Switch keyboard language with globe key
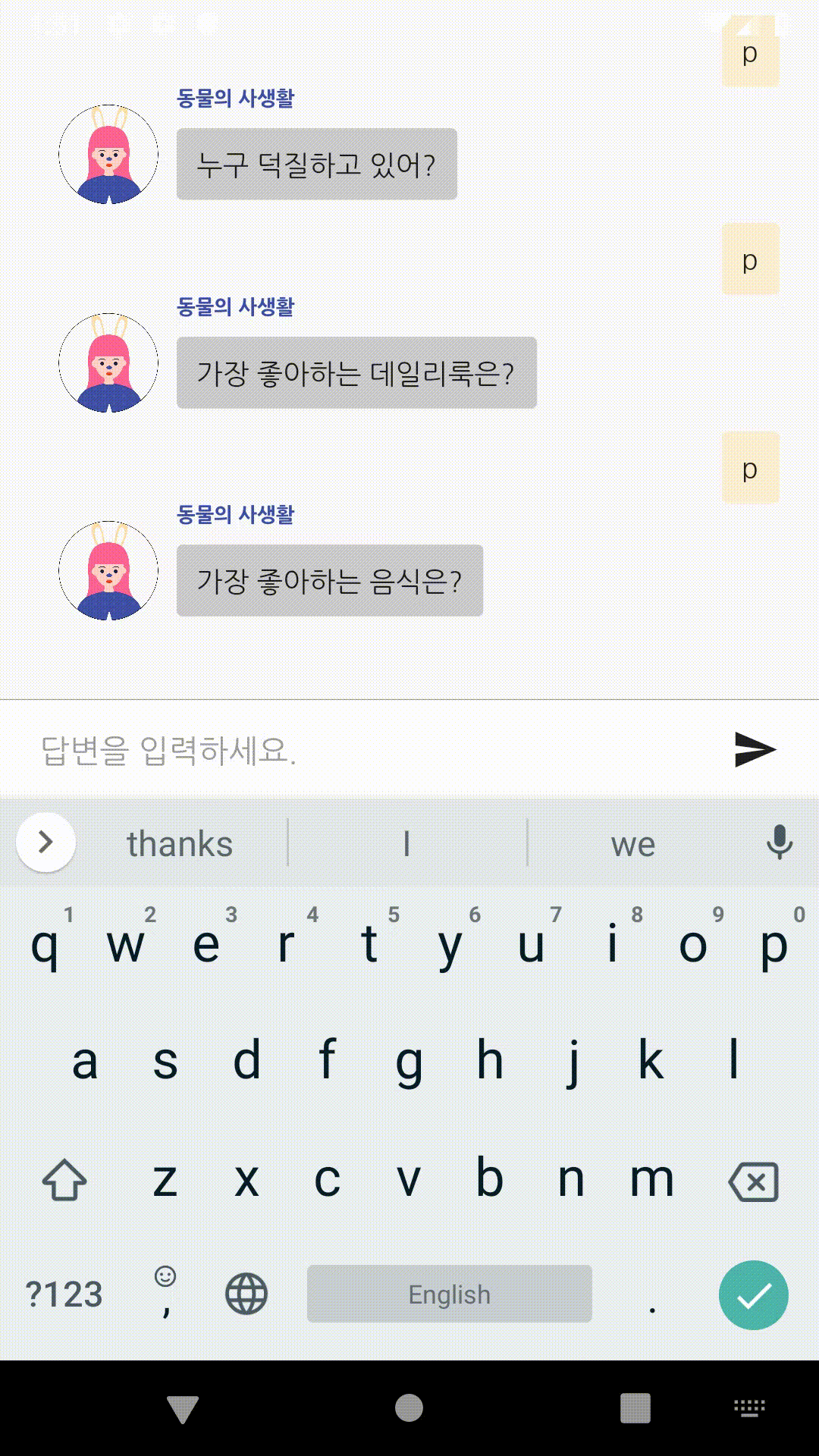The image size is (819, 1456). point(246,1294)
